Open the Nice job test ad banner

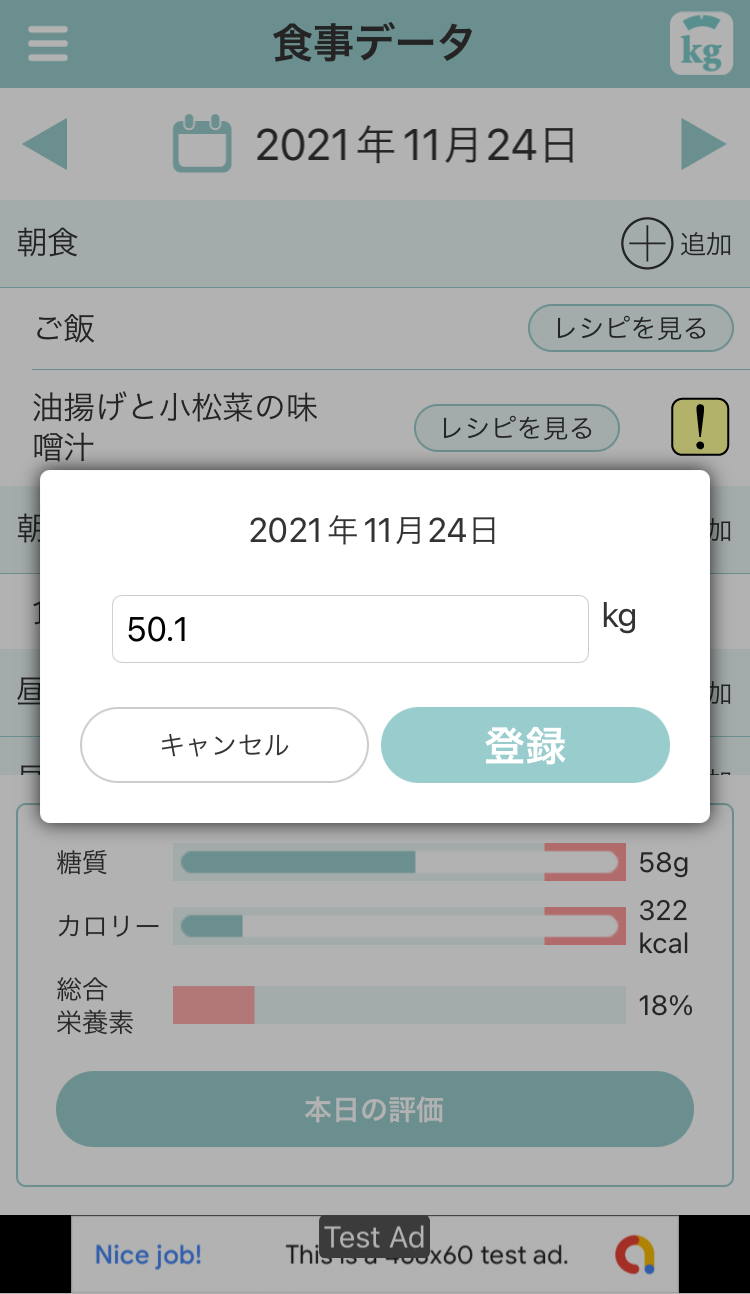[374, 1255]
